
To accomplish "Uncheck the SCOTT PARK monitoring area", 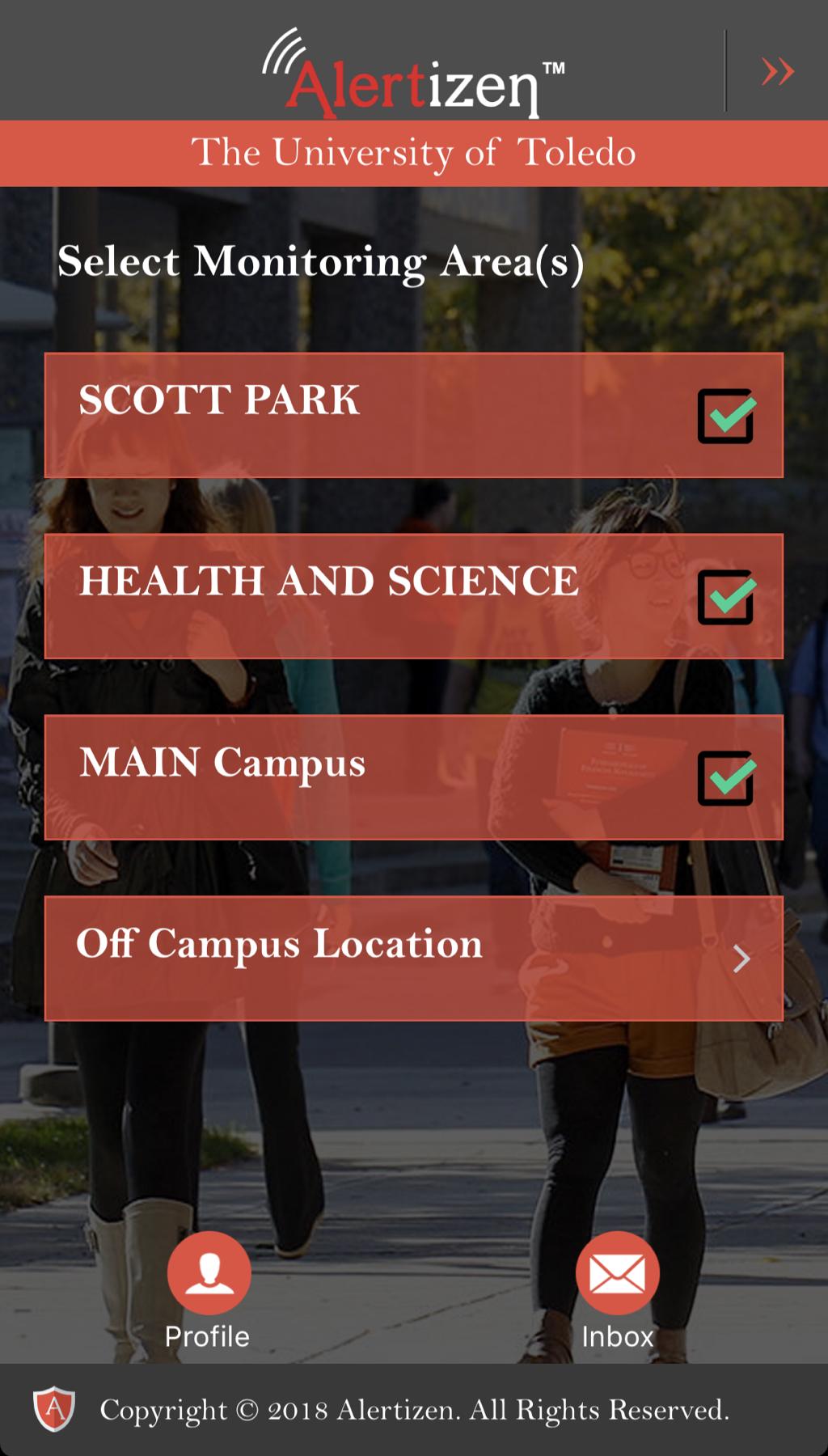I will (725, 416).
